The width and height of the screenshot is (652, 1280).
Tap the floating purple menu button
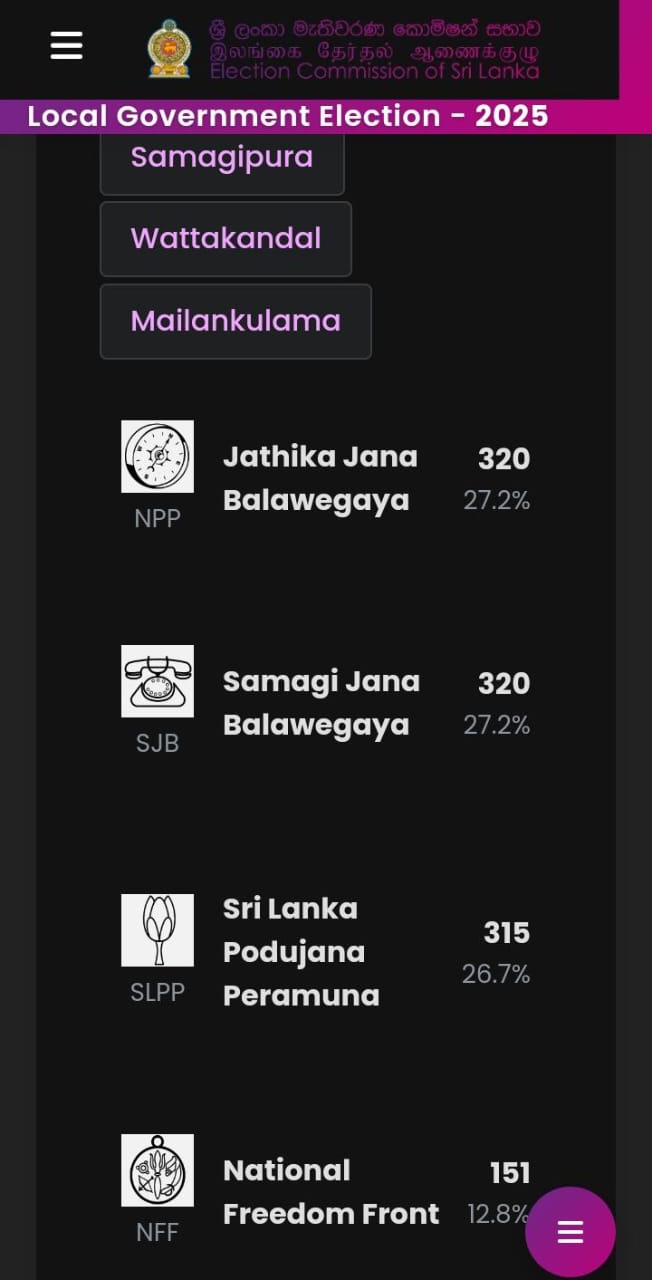[x=570, y=1232]
